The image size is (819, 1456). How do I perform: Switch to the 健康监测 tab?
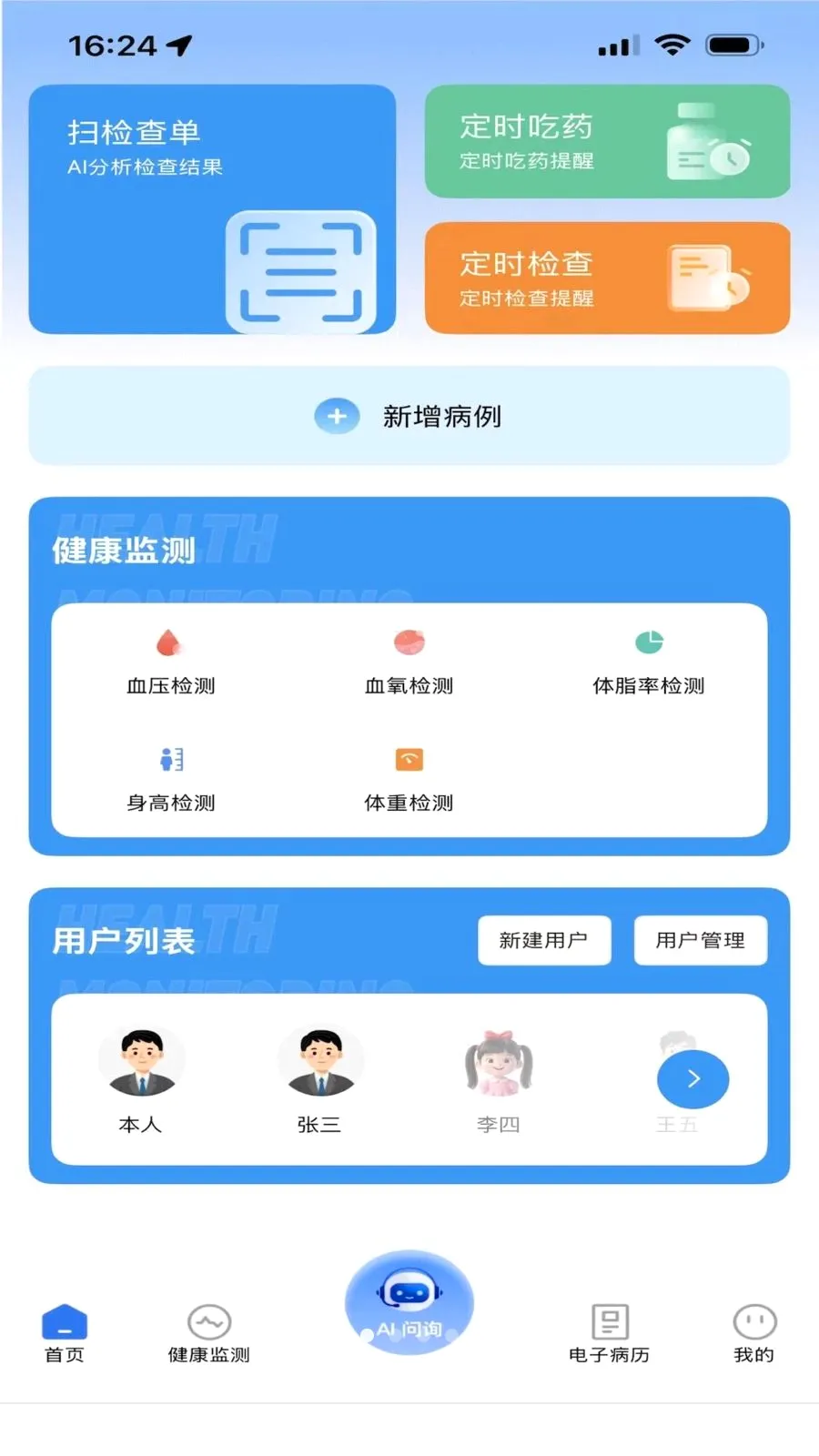click(209, 1334)
